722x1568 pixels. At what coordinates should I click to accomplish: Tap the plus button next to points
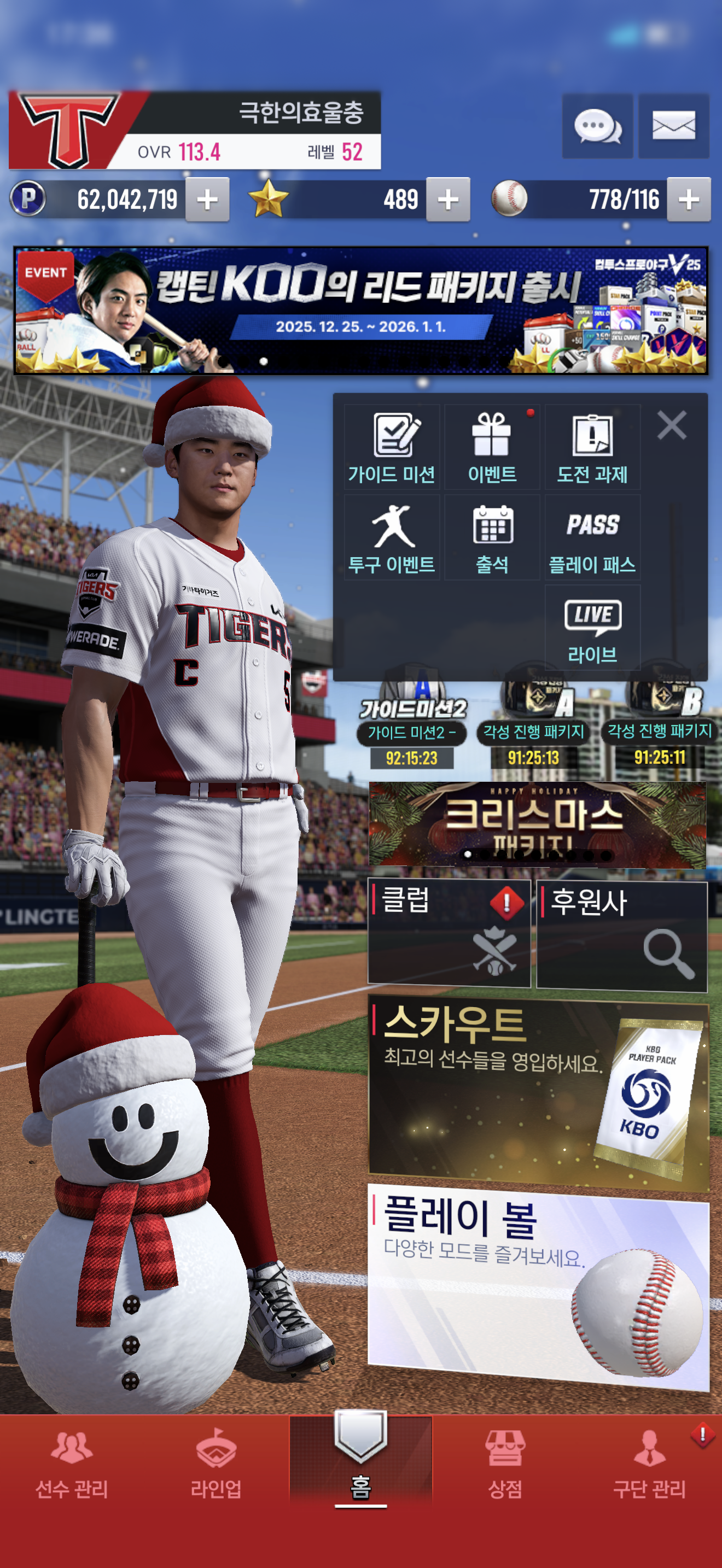(207, 200)
